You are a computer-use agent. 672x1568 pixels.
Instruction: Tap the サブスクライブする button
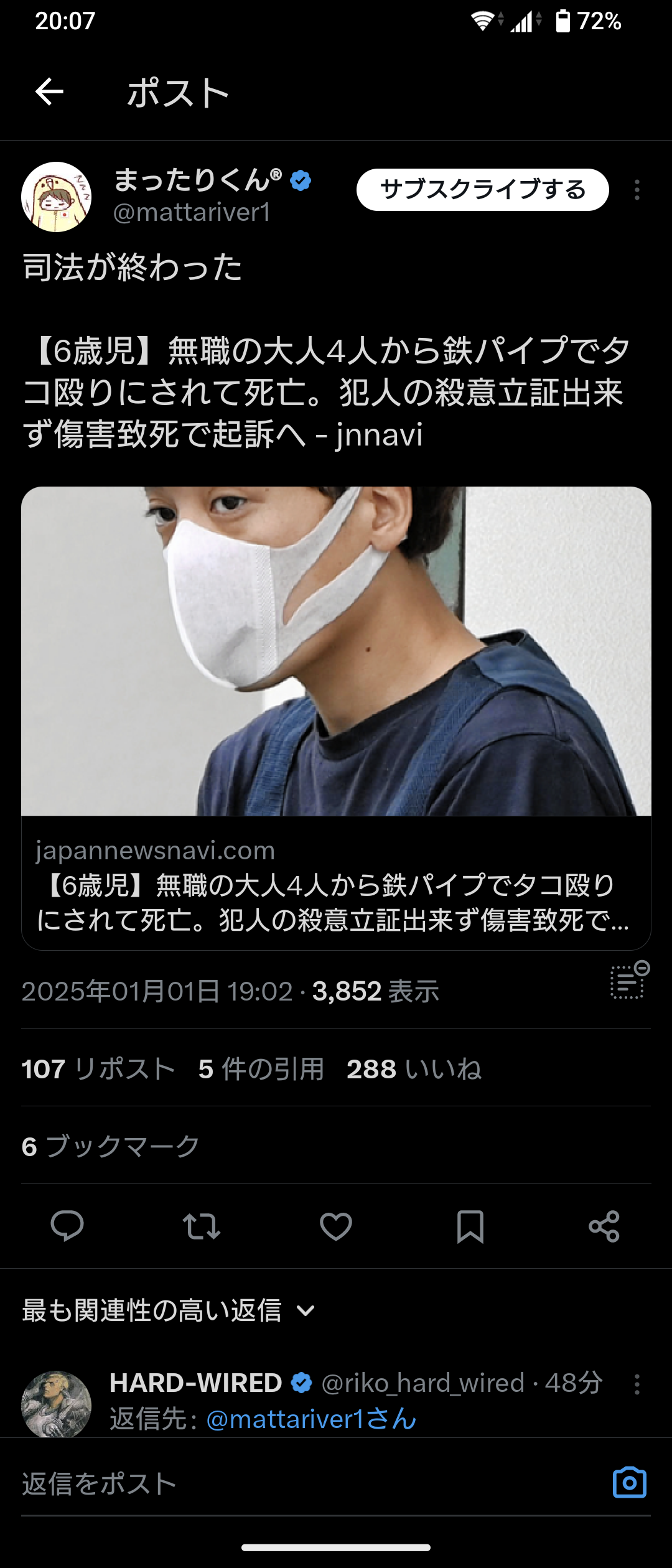point(482,190)
